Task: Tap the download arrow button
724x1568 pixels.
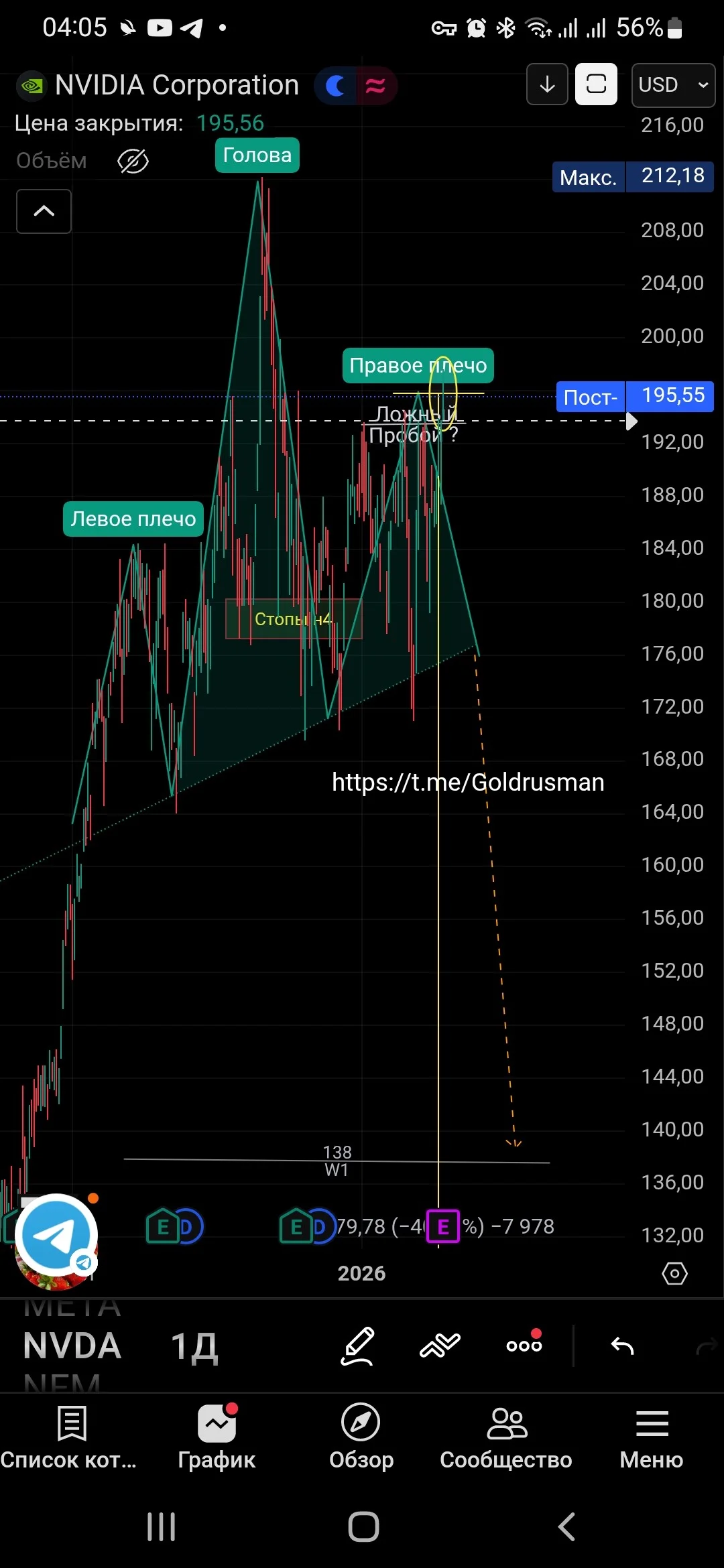Action: pos(547,84)
